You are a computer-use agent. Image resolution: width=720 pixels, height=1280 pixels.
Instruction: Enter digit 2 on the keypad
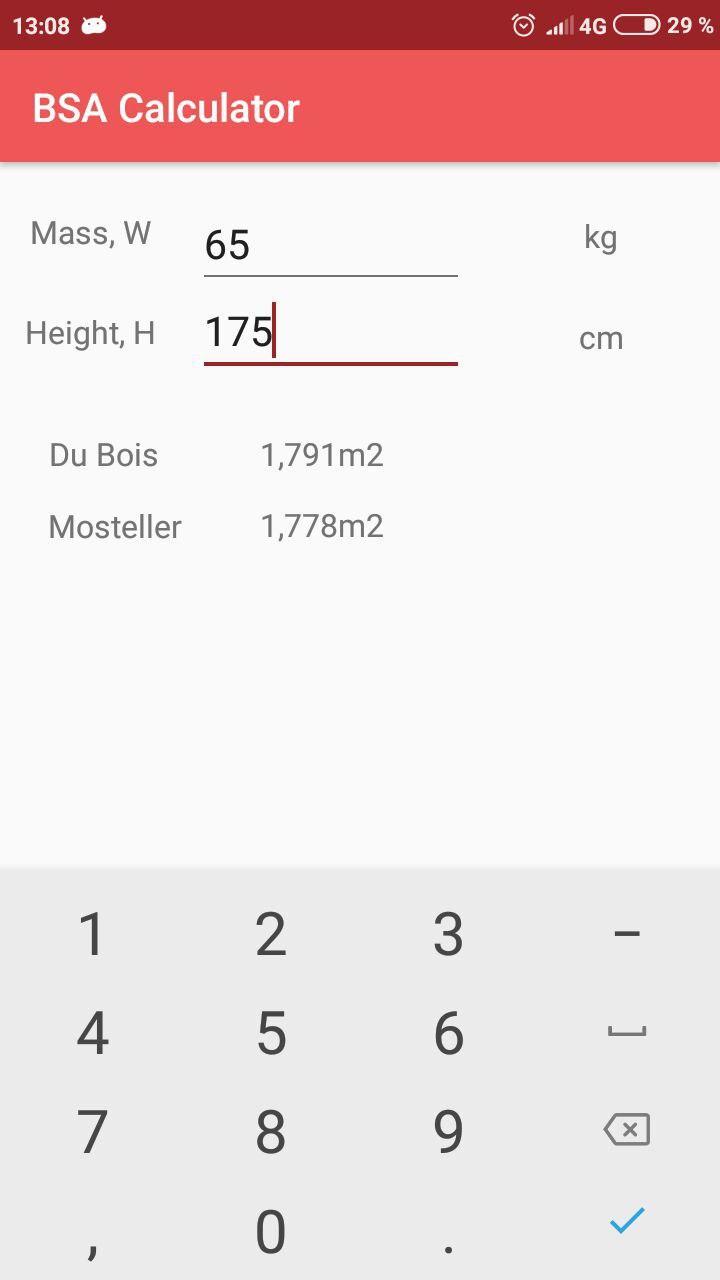[x=270, y=934]
